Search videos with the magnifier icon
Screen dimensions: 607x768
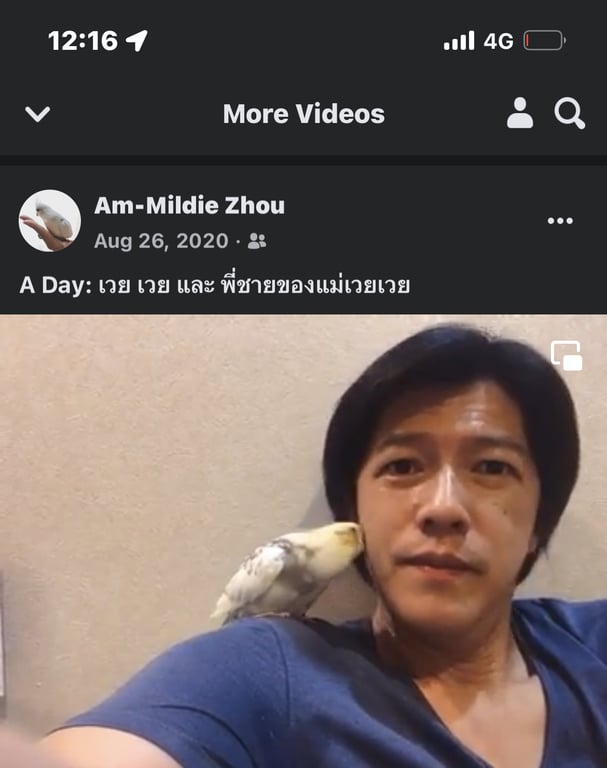point(570,114)
